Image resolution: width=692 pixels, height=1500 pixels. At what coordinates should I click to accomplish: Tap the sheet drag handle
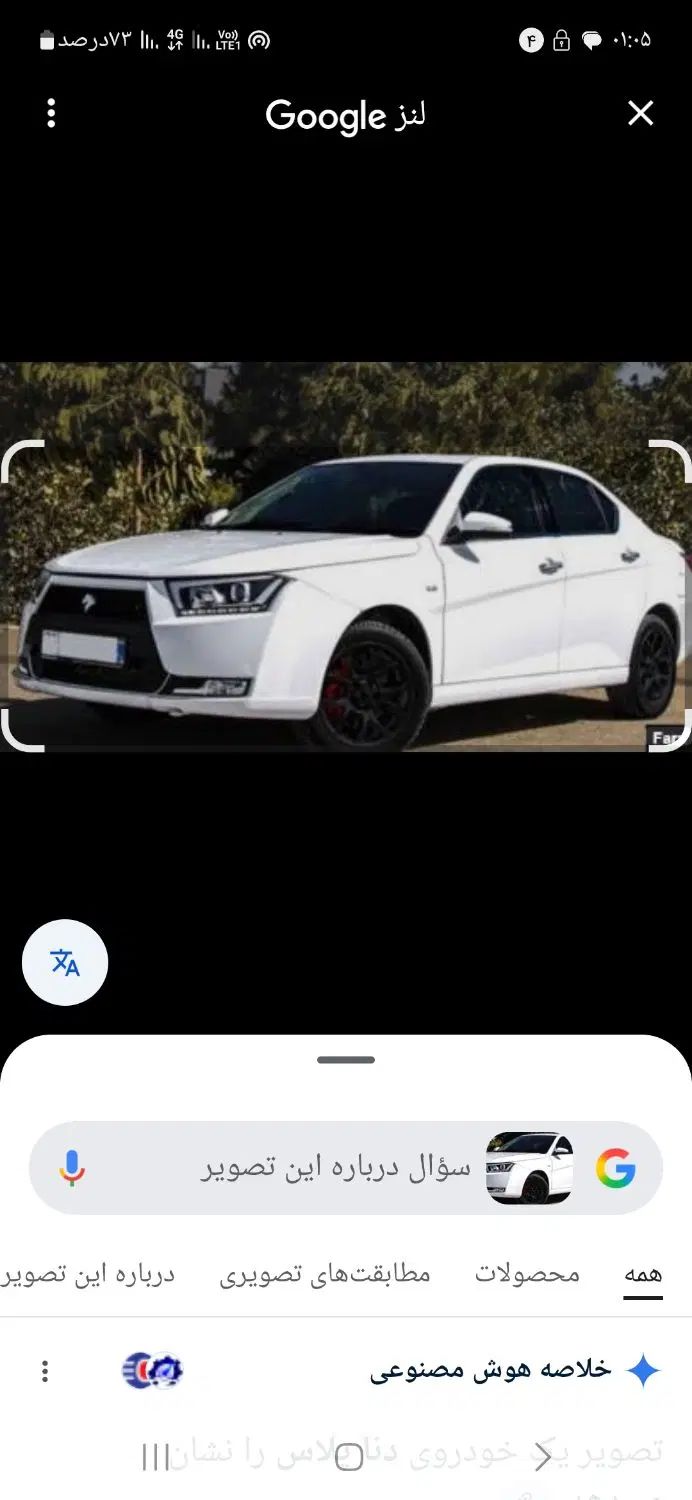click(346, 1060)
